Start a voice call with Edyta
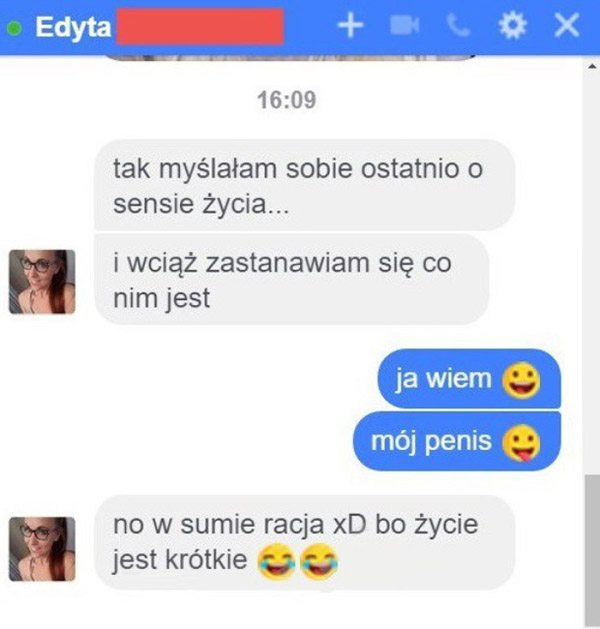 pos(458,26)
